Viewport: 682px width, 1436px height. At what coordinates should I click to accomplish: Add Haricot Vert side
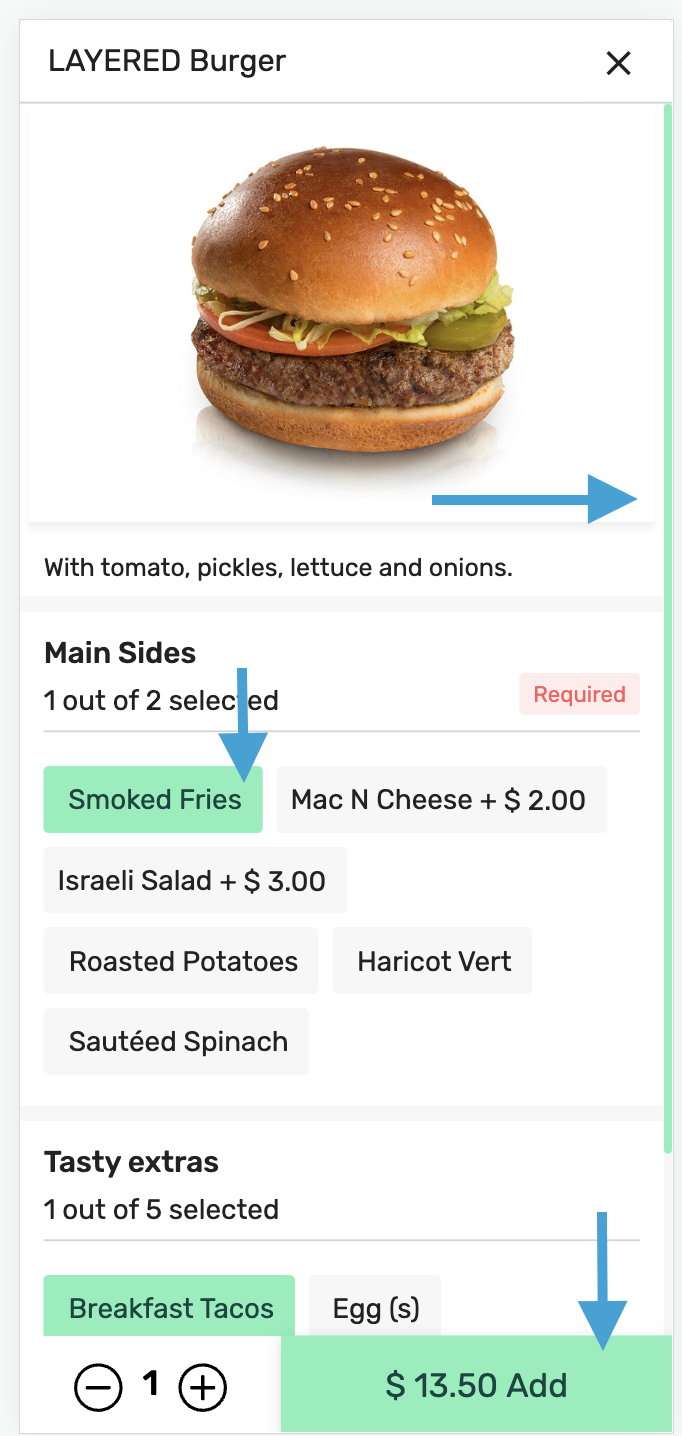433,961
